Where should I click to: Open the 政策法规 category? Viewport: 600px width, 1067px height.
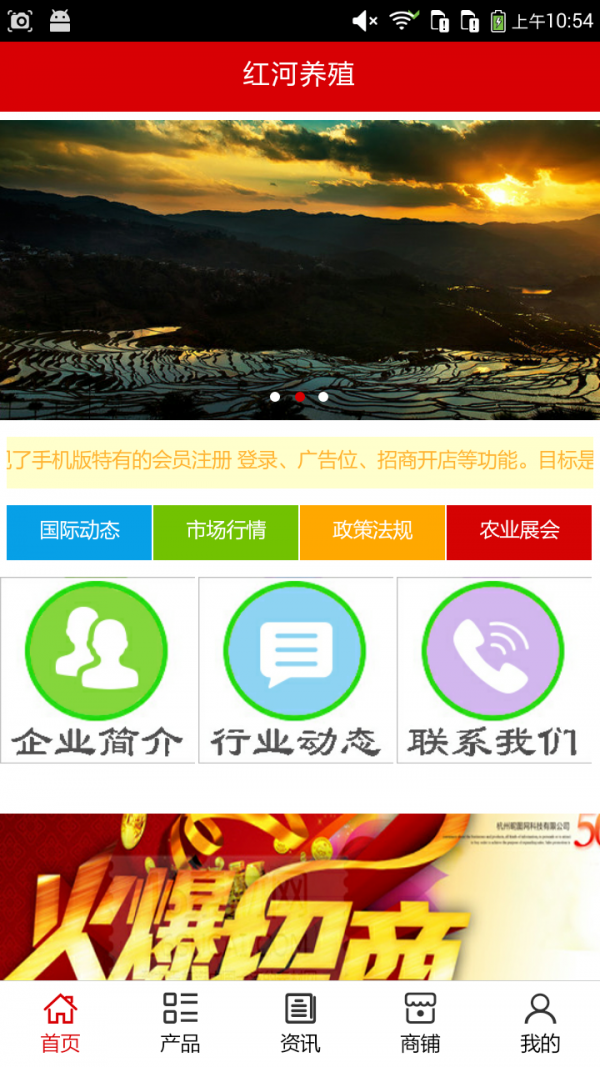(372, 531)
